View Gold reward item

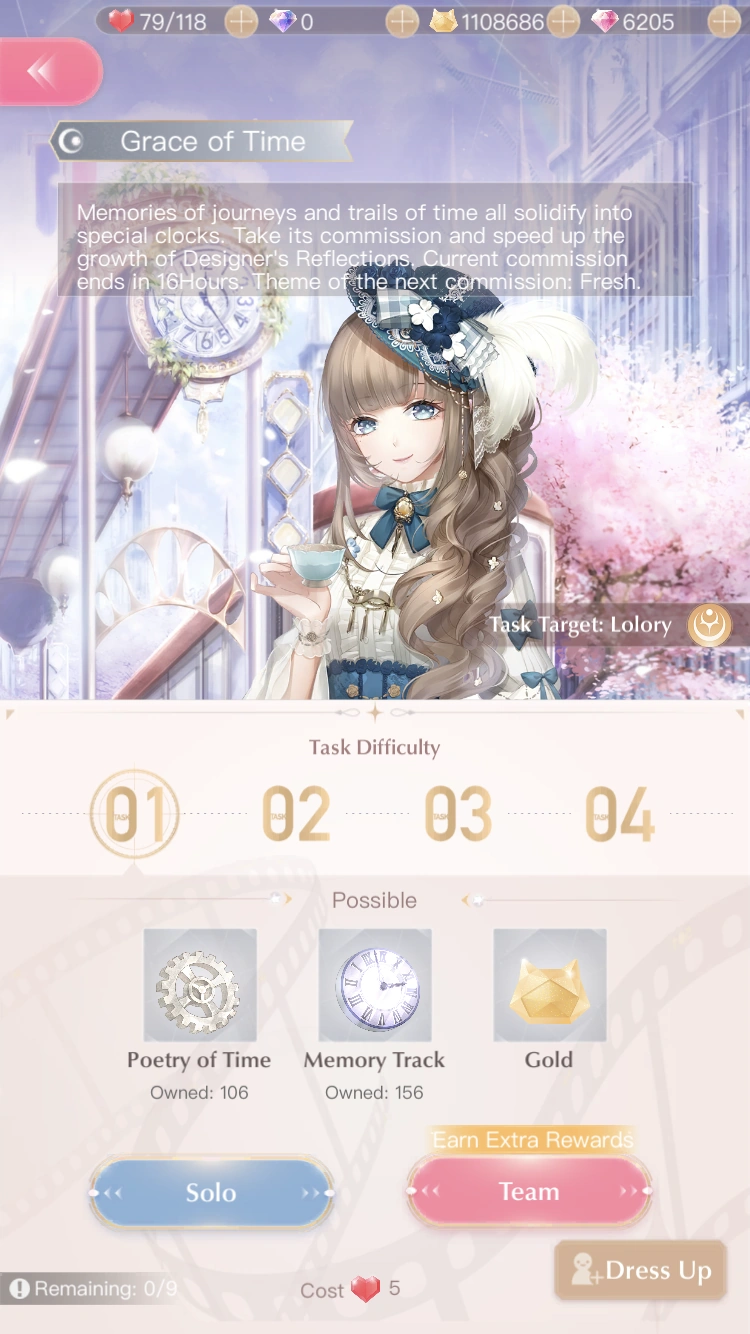point(549,985)
